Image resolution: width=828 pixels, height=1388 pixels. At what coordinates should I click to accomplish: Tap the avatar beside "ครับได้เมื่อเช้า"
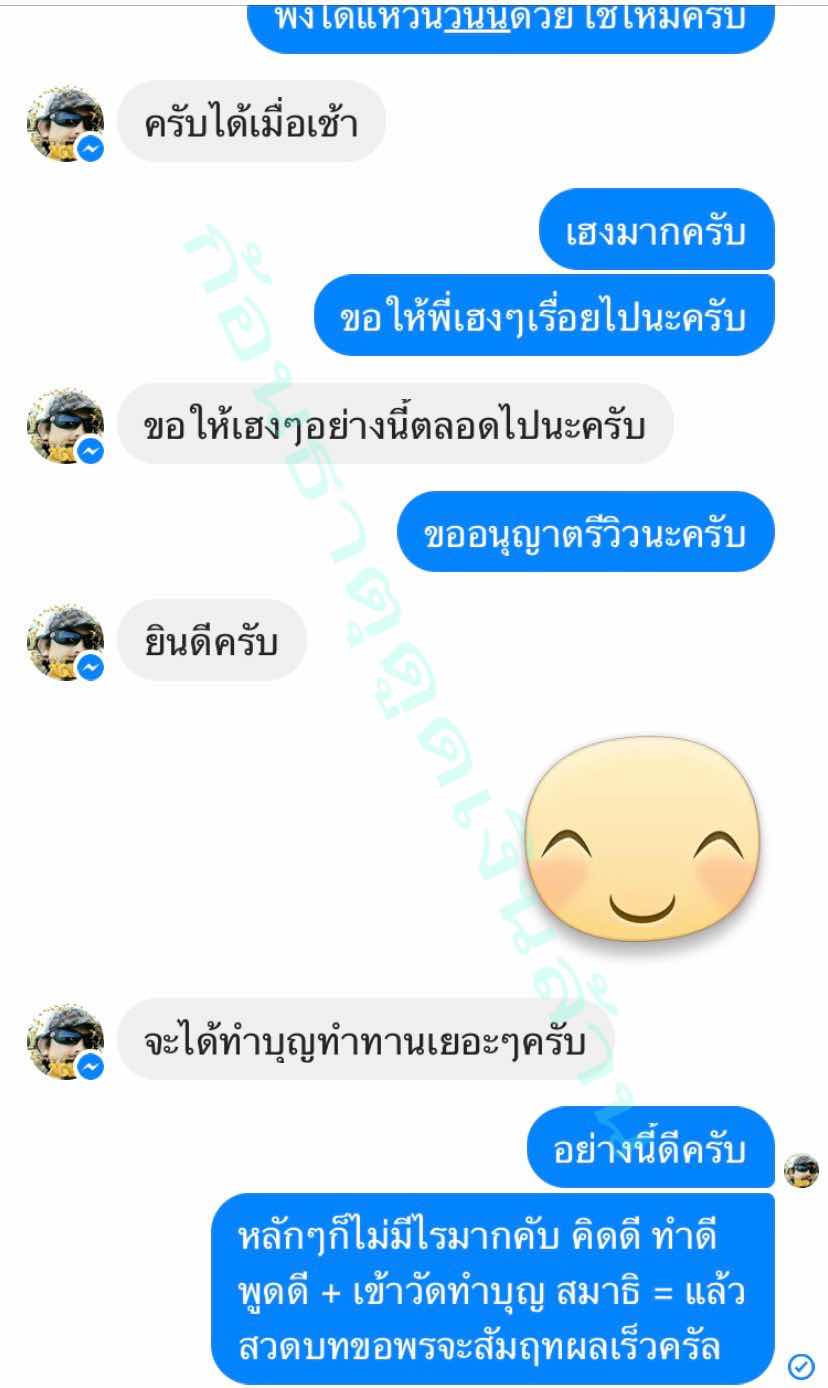[x=64, y=124]
